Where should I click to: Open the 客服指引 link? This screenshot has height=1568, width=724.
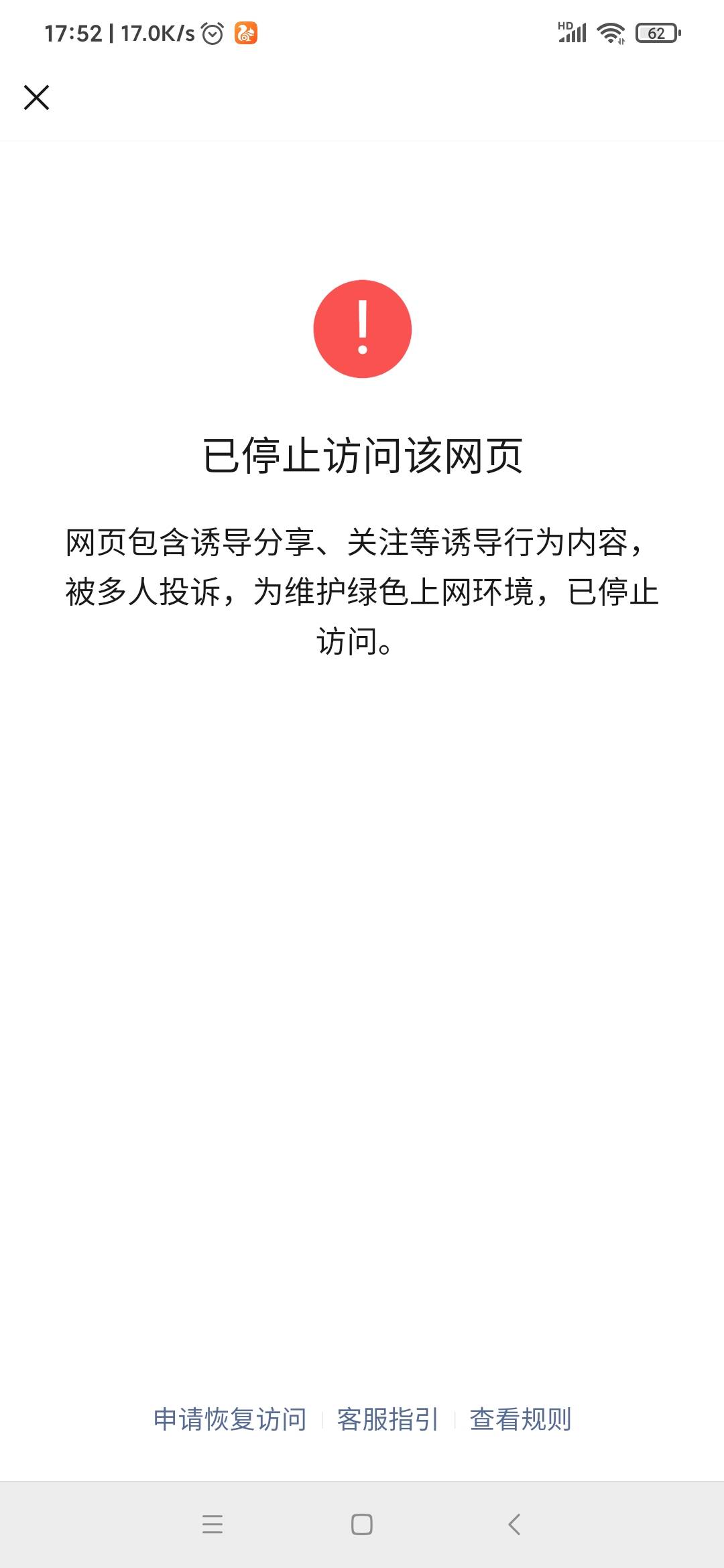(x=387, y=1419)
